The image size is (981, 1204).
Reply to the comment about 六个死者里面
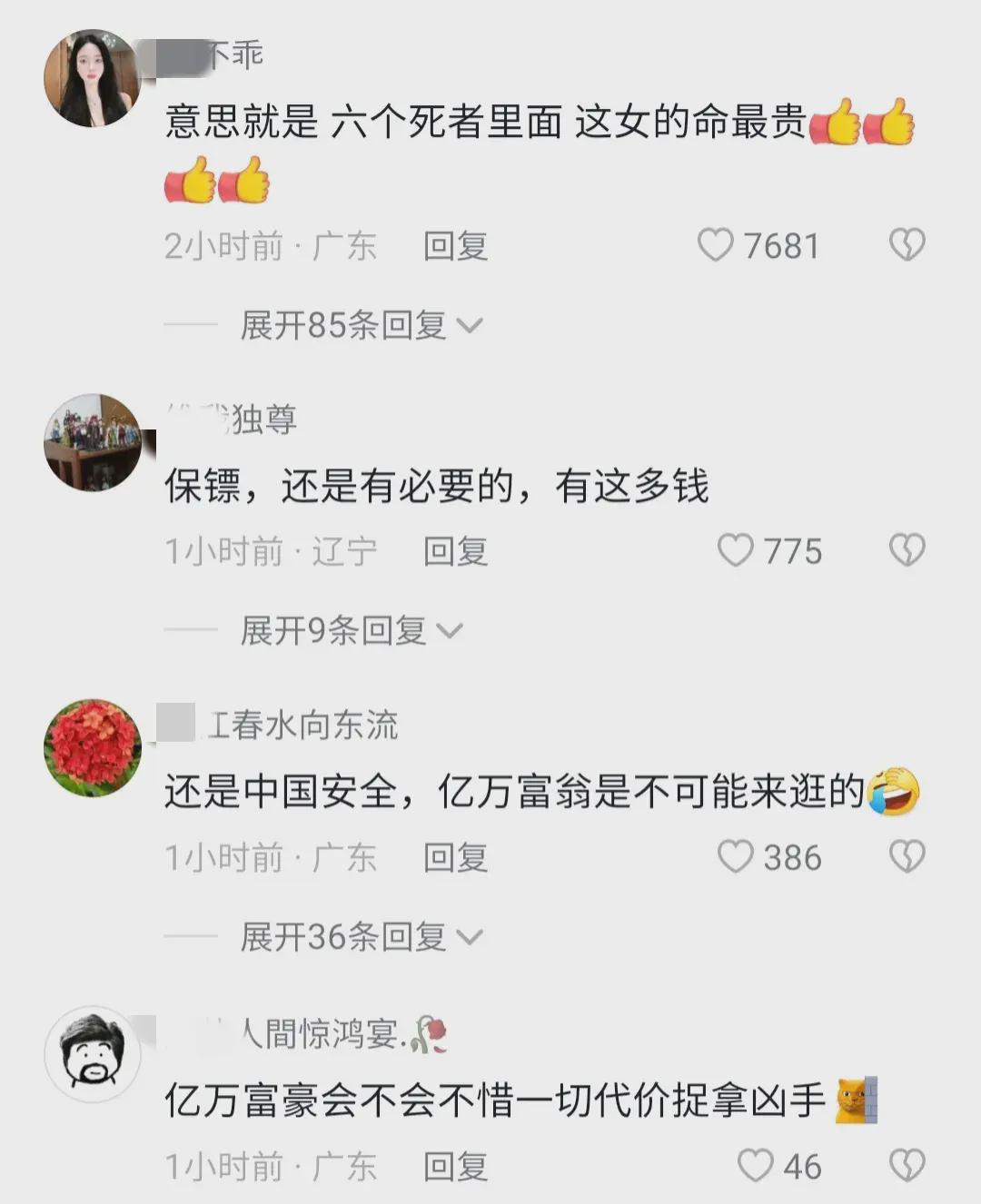point(455,246)
